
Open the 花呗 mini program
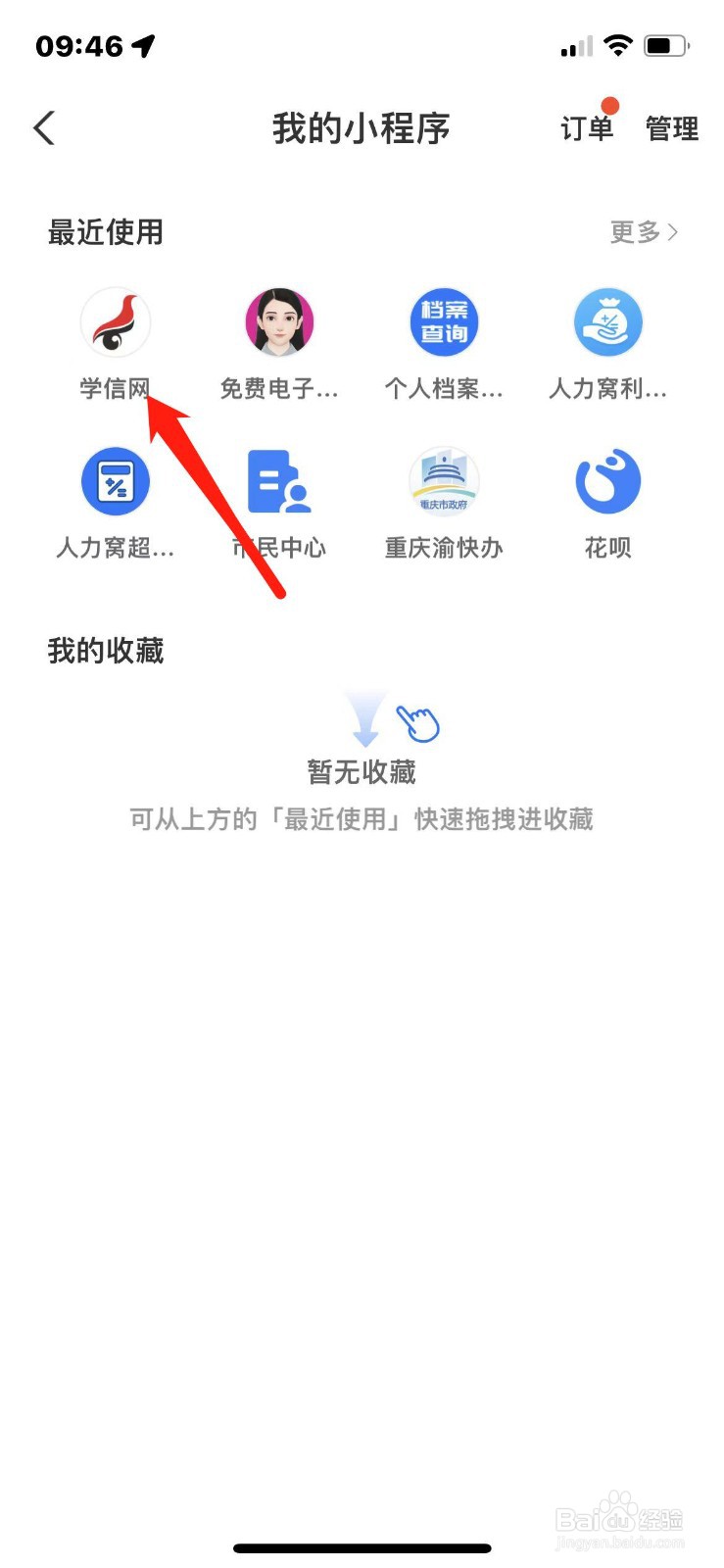click(x=608, y=481)
